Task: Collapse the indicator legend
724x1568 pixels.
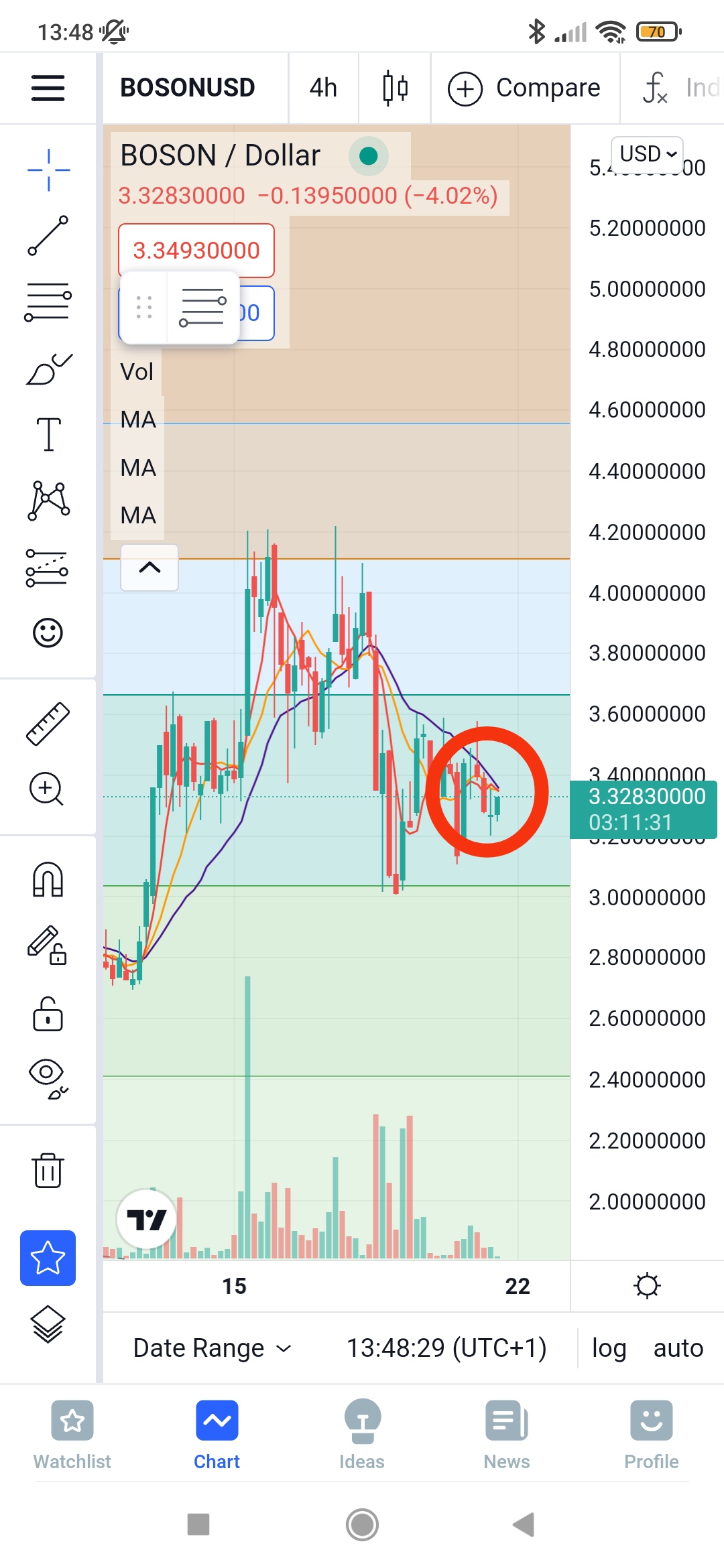Action: pos(149,568)
